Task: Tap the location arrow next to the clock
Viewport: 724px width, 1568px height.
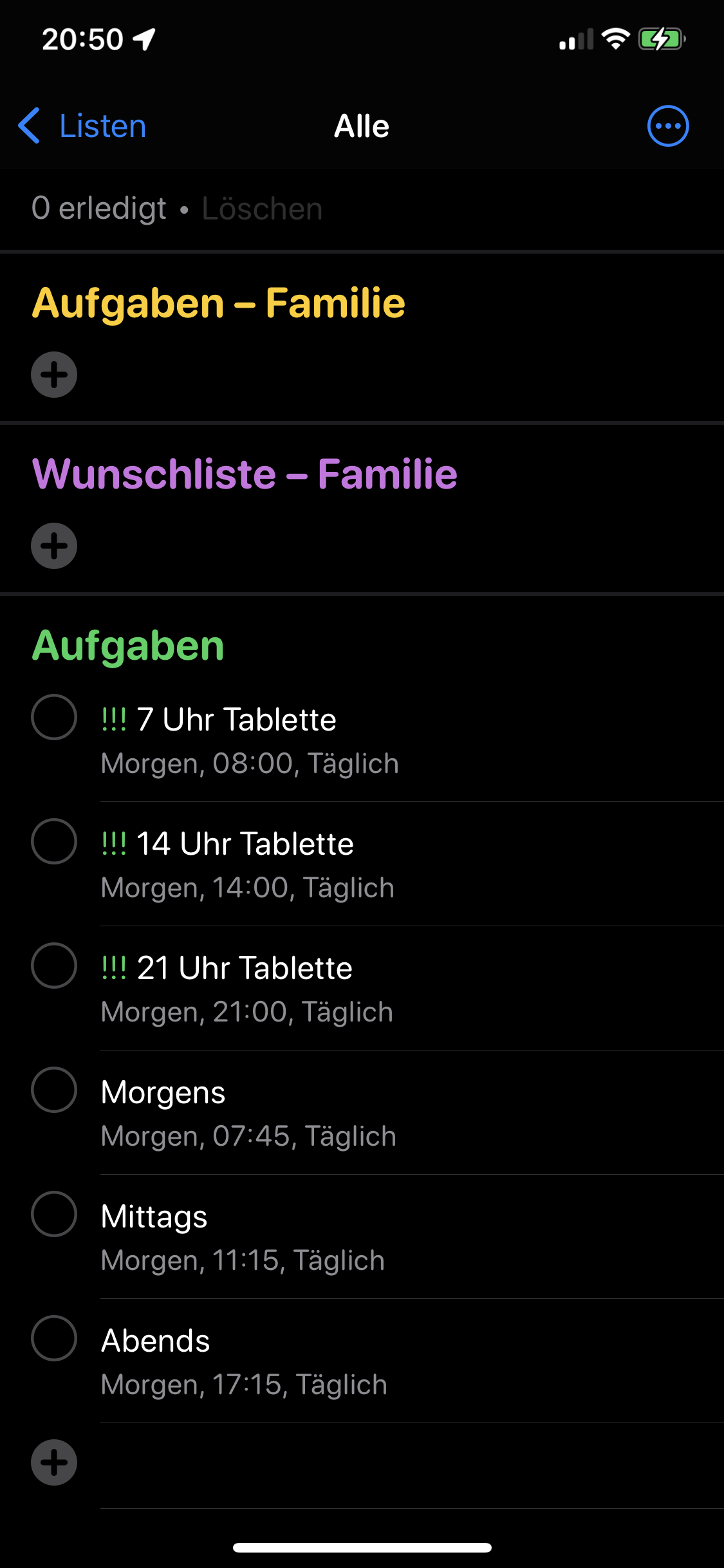Action: (x=143, y=40)
